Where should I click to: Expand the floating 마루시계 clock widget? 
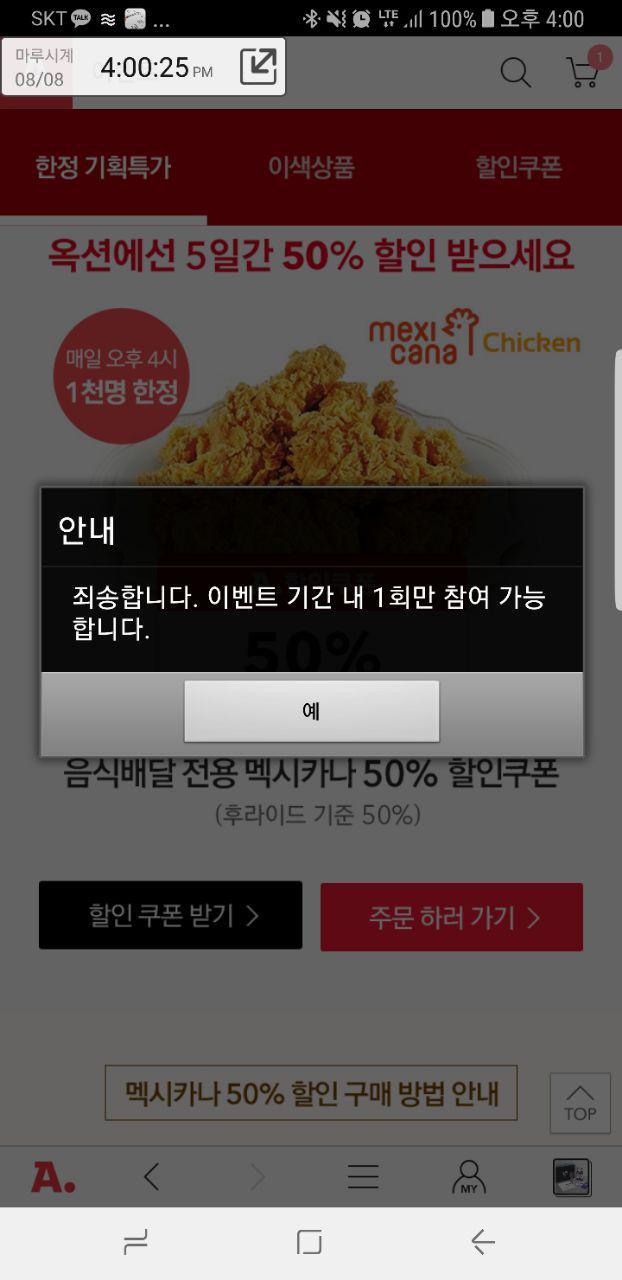click(x=258, y=67)
